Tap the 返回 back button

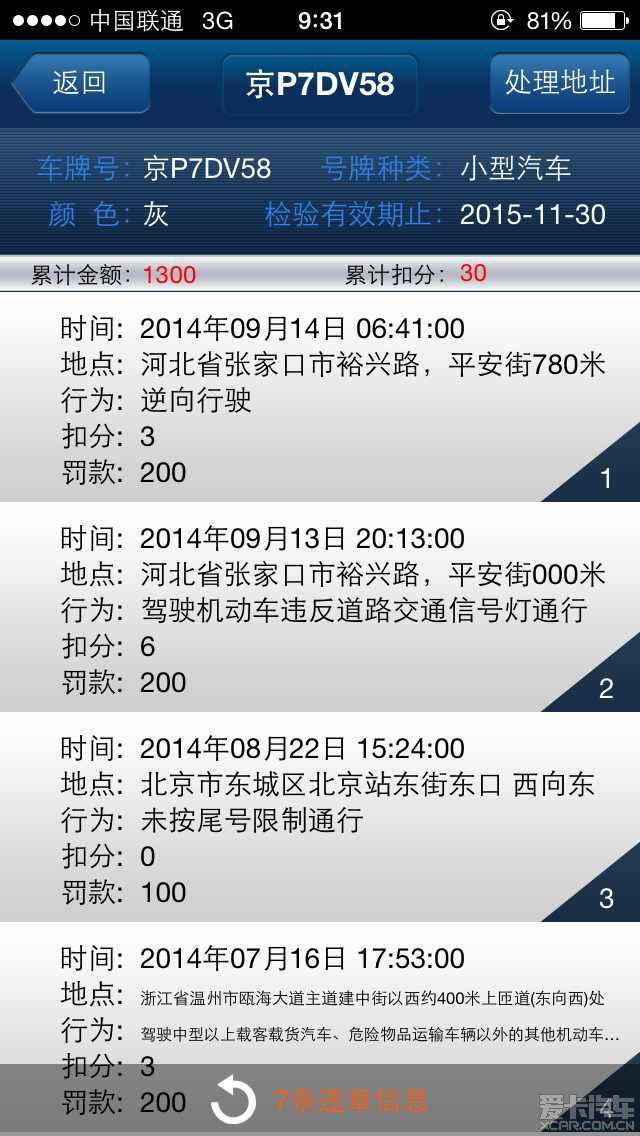coord(80,83)
